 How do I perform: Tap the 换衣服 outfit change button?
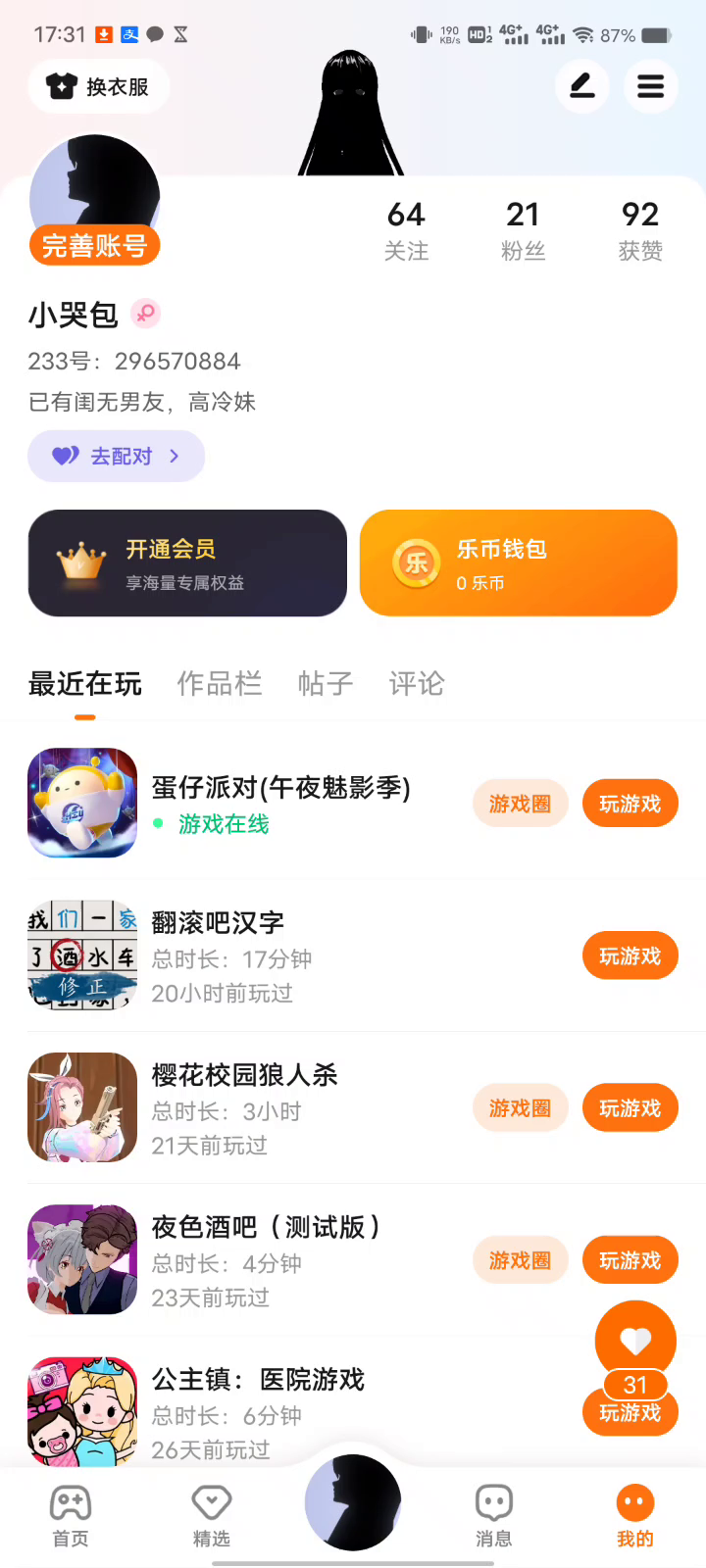tap(99, 87)
